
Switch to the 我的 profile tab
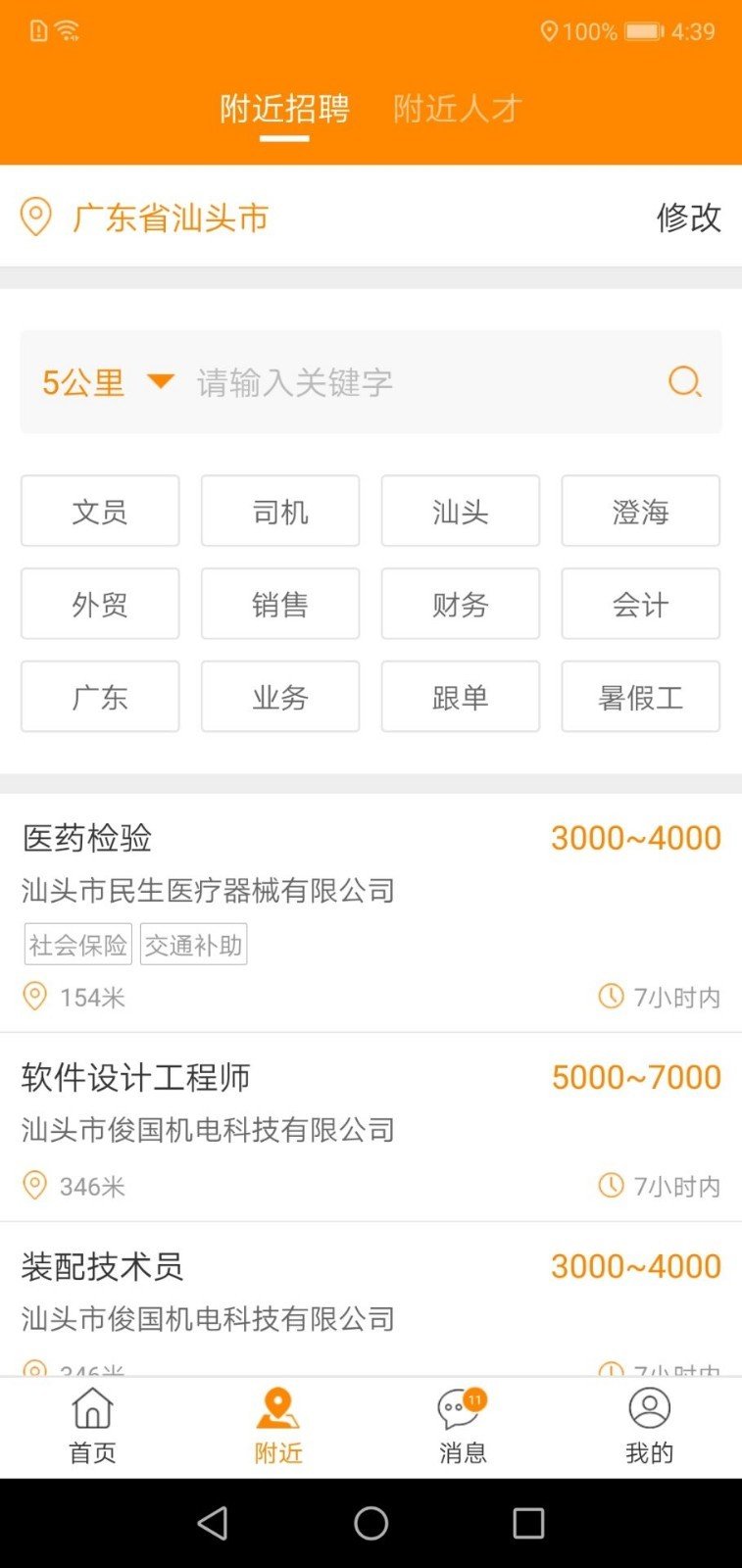[x=649, y=1427]
